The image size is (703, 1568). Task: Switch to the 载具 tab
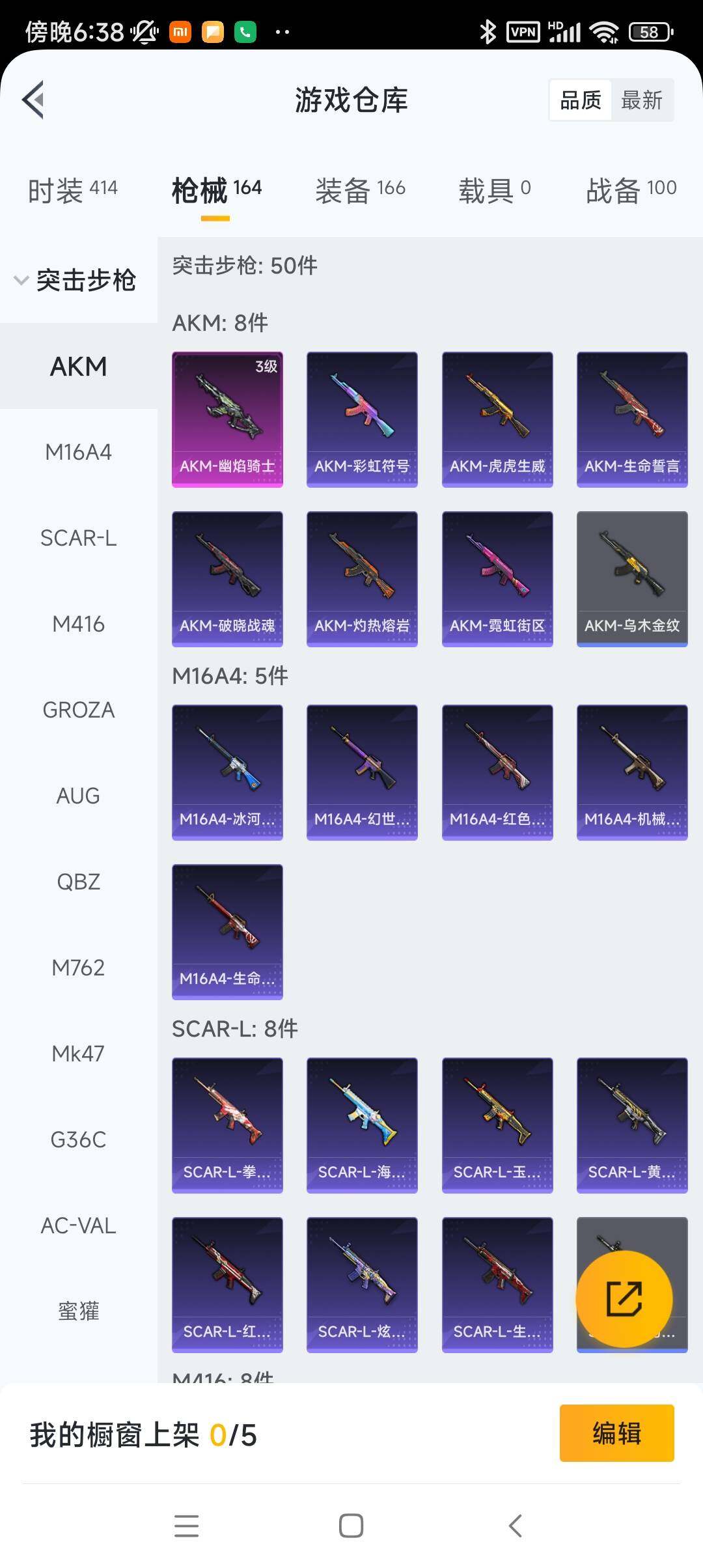pos(495,190)
